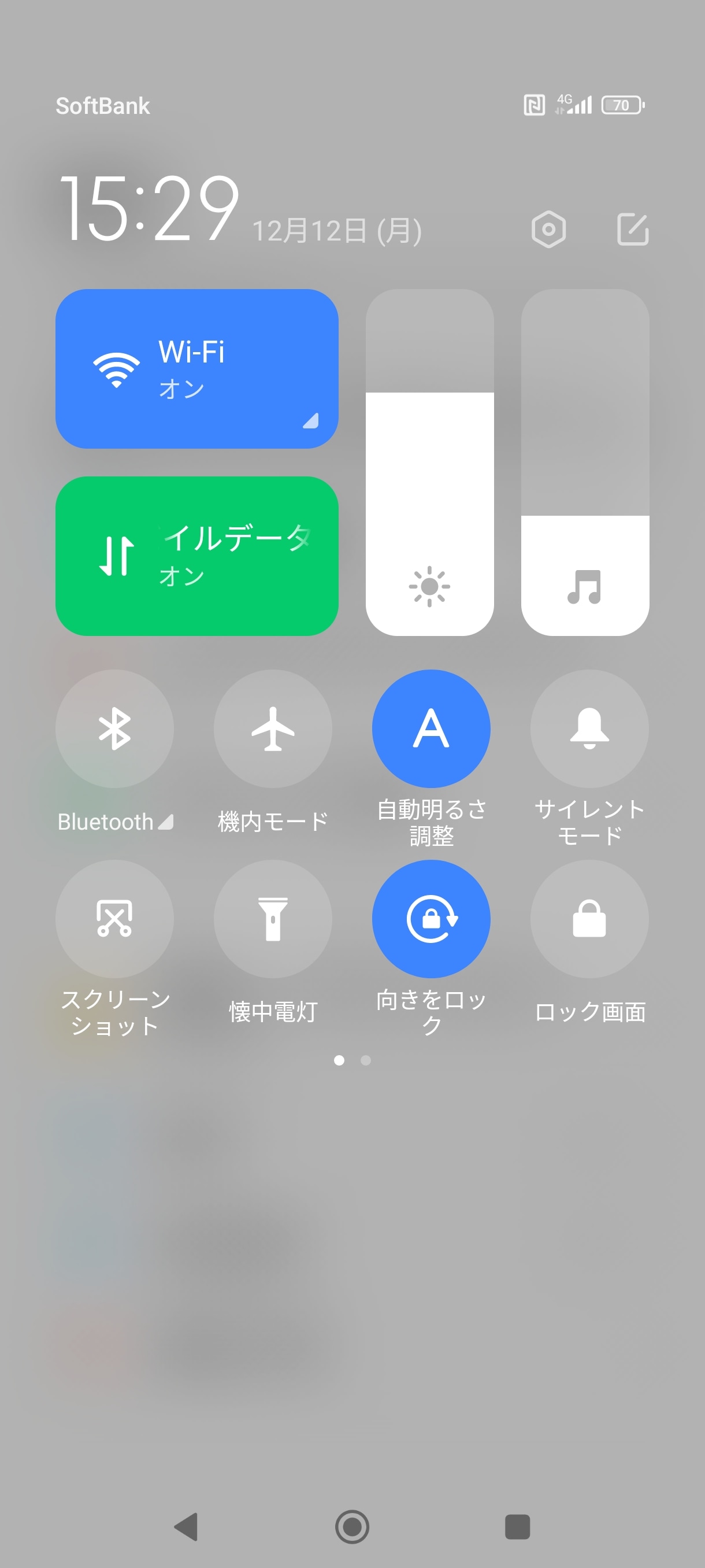Turn on Bluetooth
Image resolution: width=705 pixels, height=1568 pixels.
pyautogui.click(x=114, y=728)
